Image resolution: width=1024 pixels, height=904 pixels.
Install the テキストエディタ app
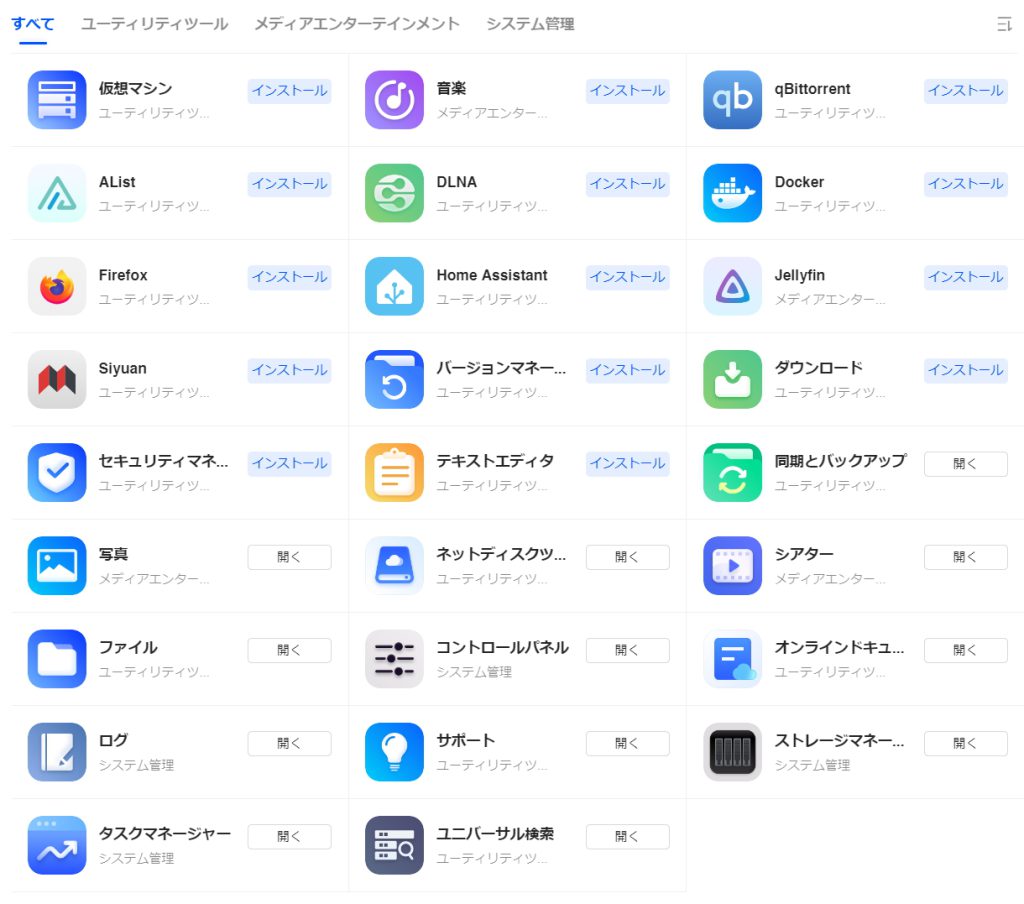pos(627,463)
